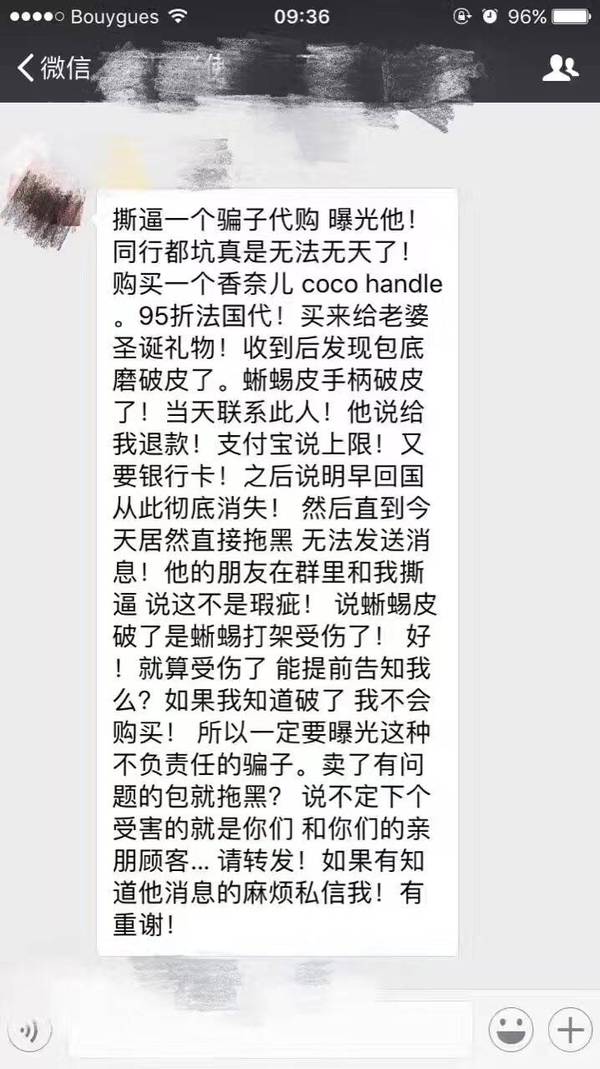
Task: Open the plus attachments menu
Action: 569,1030
